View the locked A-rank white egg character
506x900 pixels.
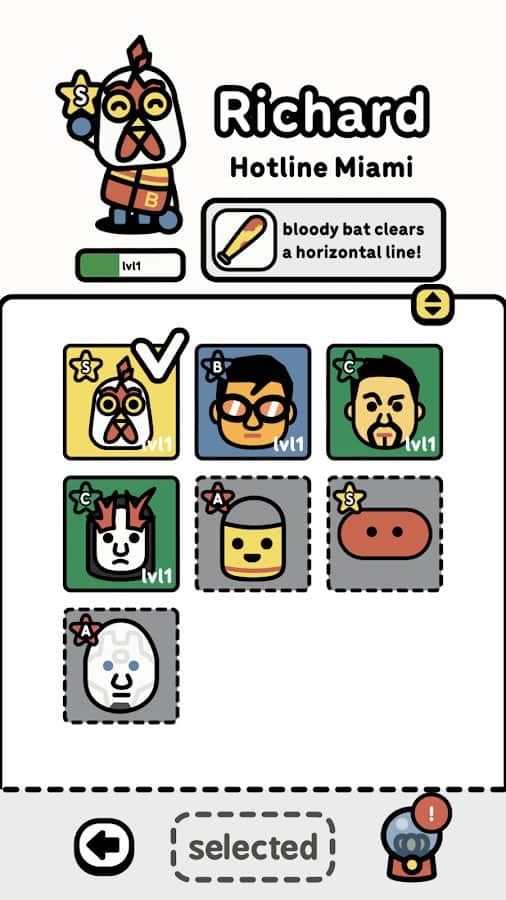point(121,666)
